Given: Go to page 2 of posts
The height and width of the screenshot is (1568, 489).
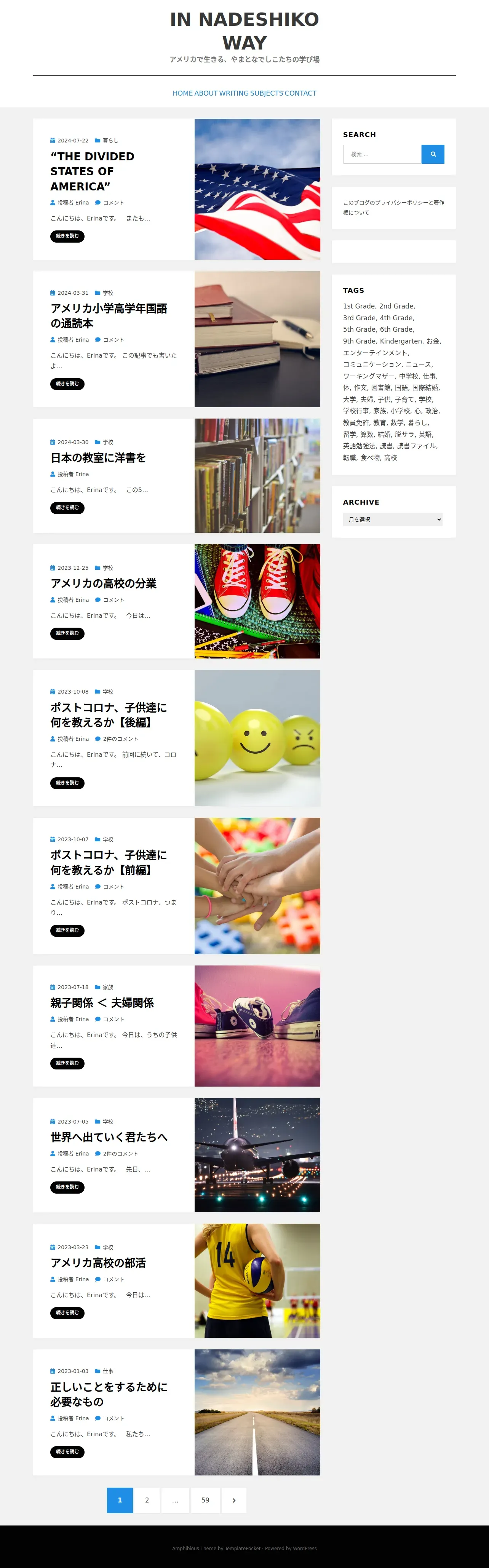Looking at the screenshot, I should click(x=147, y=1500).
